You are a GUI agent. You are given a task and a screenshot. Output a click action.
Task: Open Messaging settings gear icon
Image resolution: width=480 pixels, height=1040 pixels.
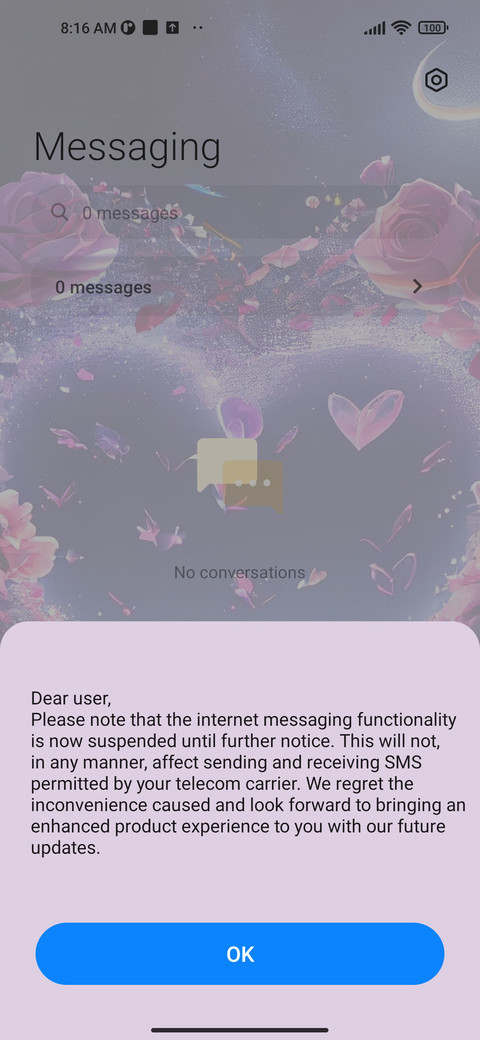pos(436,80)
